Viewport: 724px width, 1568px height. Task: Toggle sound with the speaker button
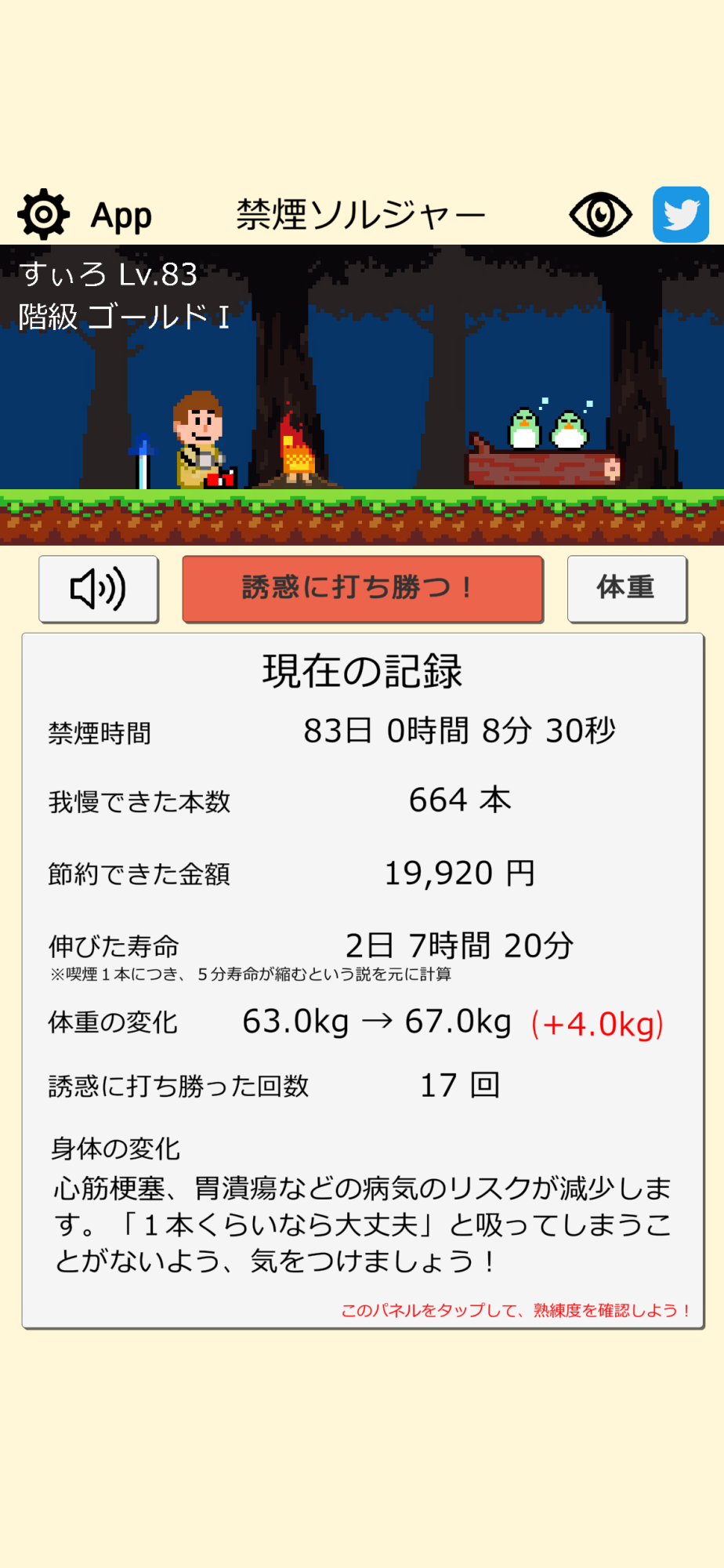(x=99, y=589)
